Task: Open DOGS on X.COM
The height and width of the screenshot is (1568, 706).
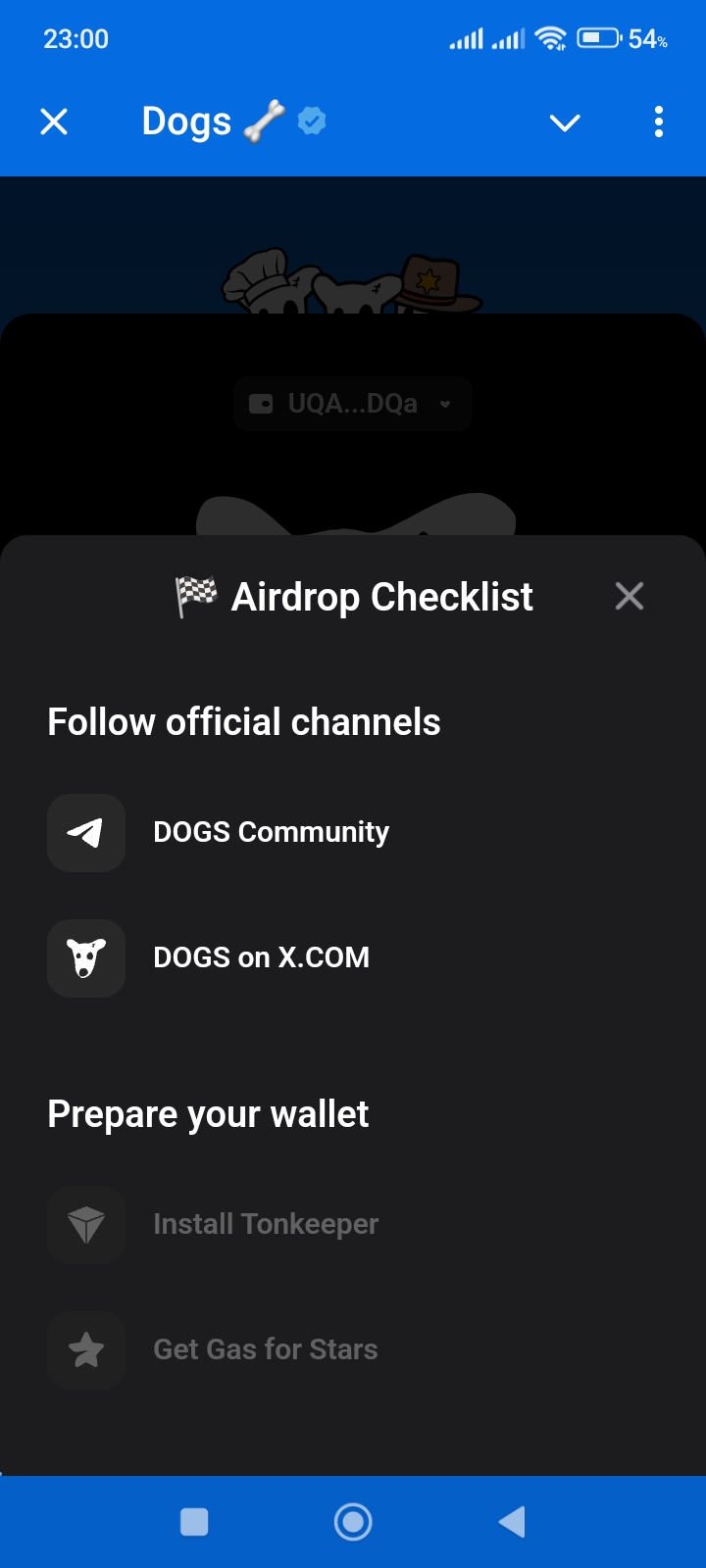Action: point(261,957)
